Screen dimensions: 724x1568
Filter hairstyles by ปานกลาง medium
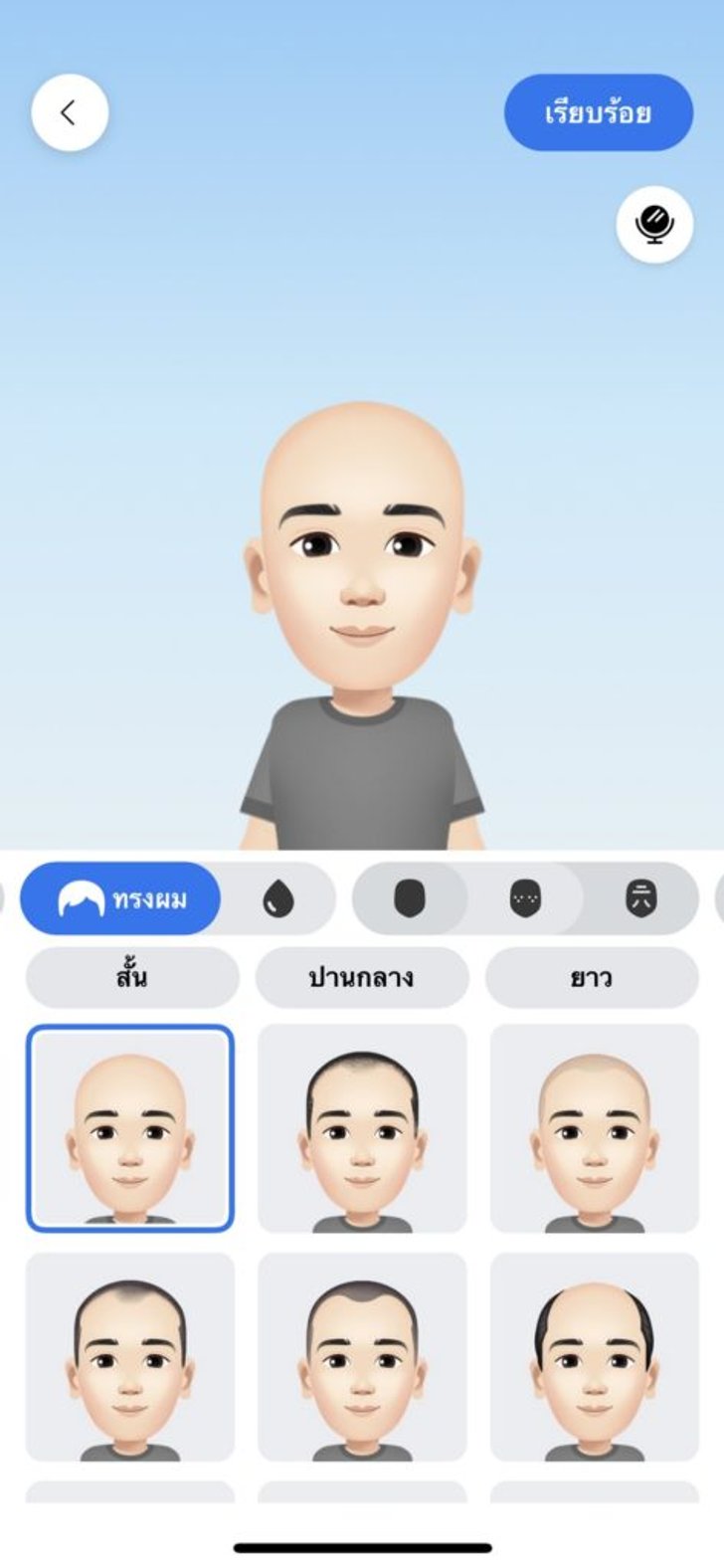pos(361,977)
